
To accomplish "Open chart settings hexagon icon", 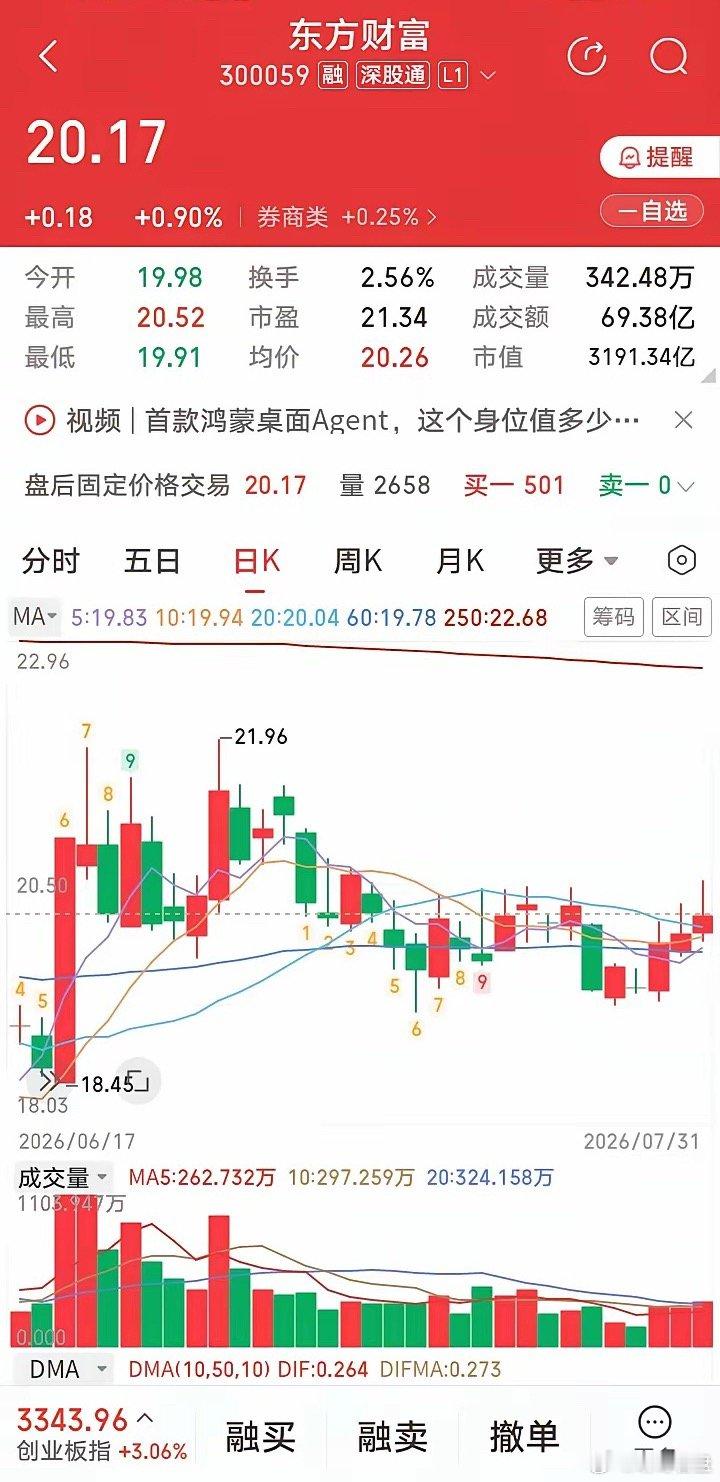I will (681, 561).
